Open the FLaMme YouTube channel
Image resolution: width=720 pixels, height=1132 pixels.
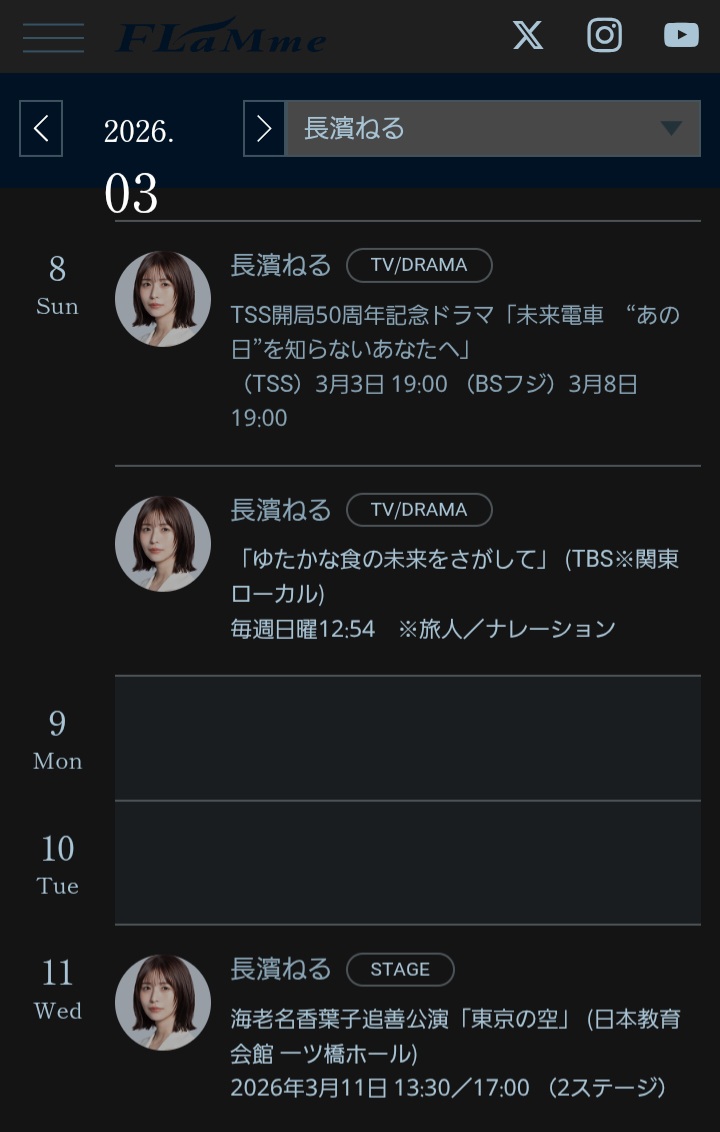[681, 36]
